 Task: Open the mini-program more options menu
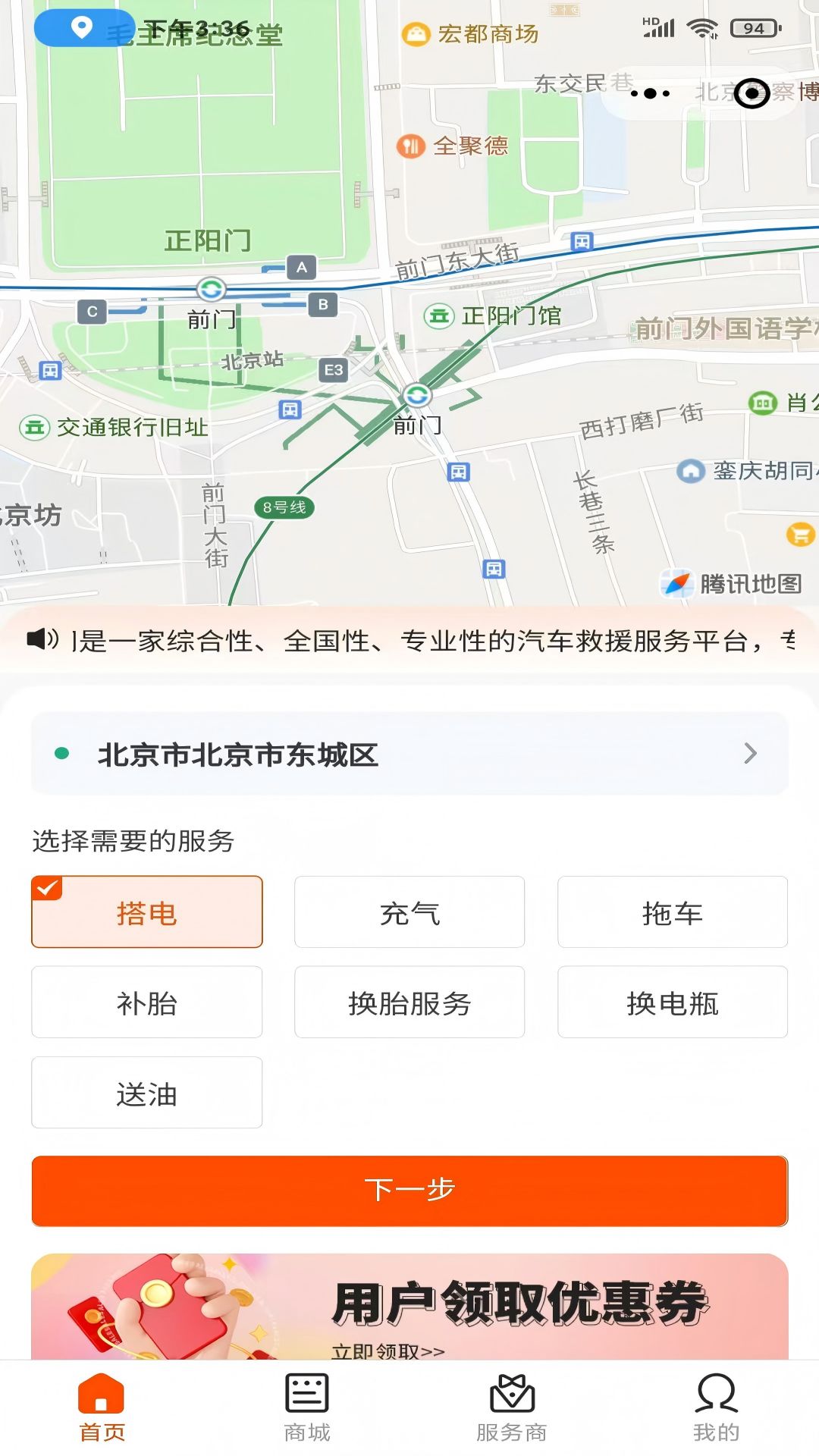click(649, 93)
